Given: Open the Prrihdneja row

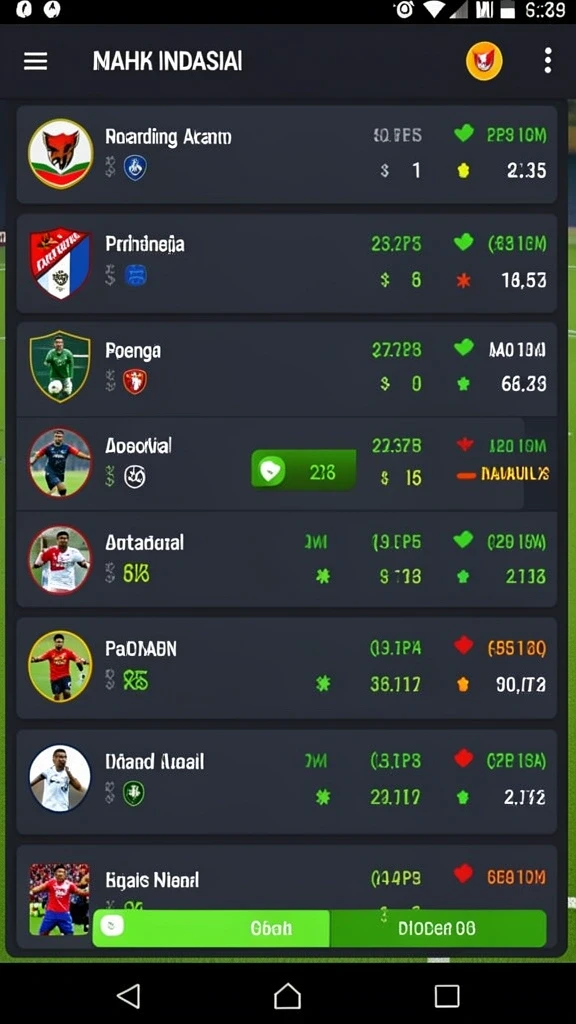Looking at the screenshot, I should pos(287,263).
